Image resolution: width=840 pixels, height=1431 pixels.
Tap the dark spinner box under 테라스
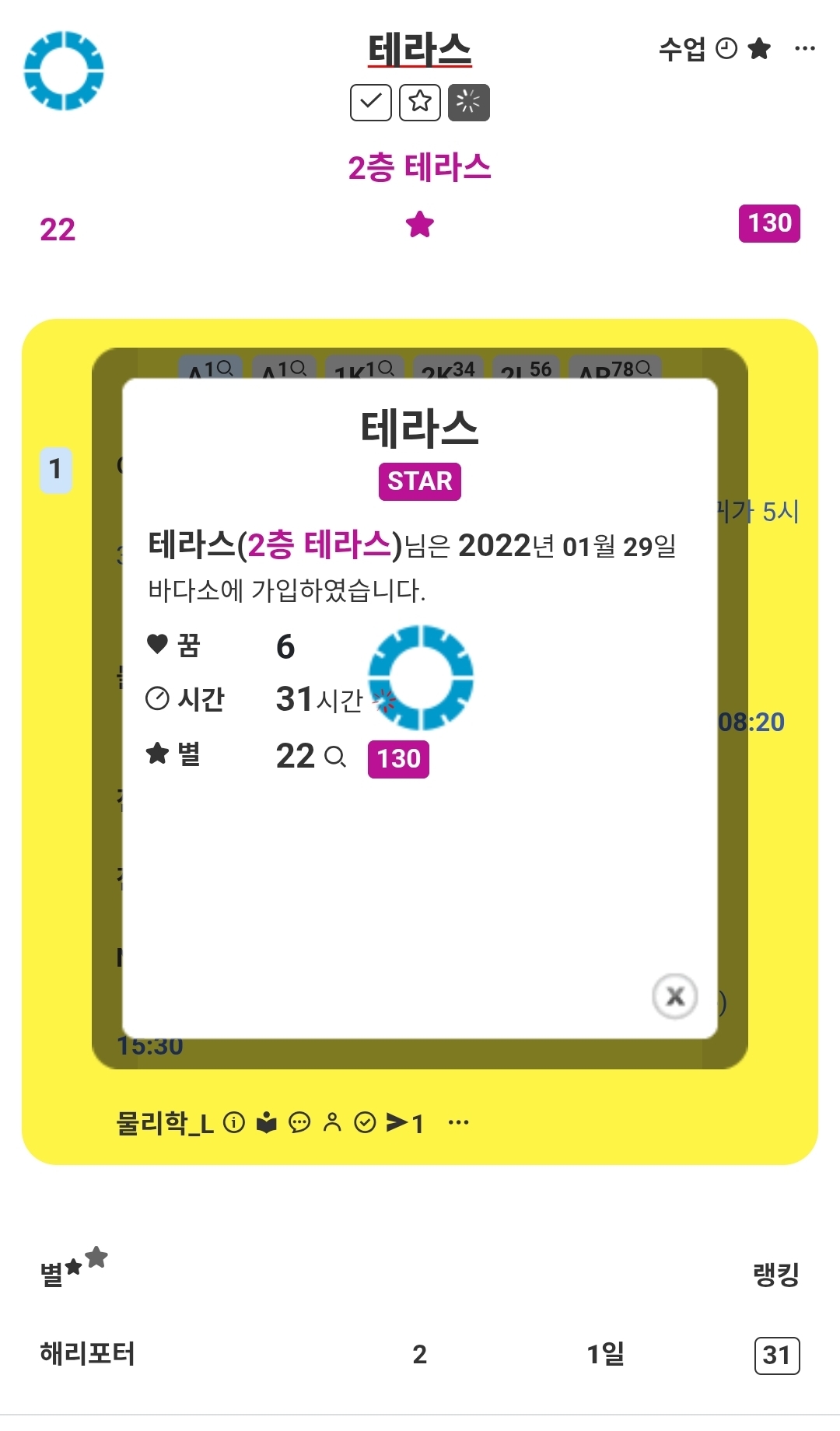point(468,102)
